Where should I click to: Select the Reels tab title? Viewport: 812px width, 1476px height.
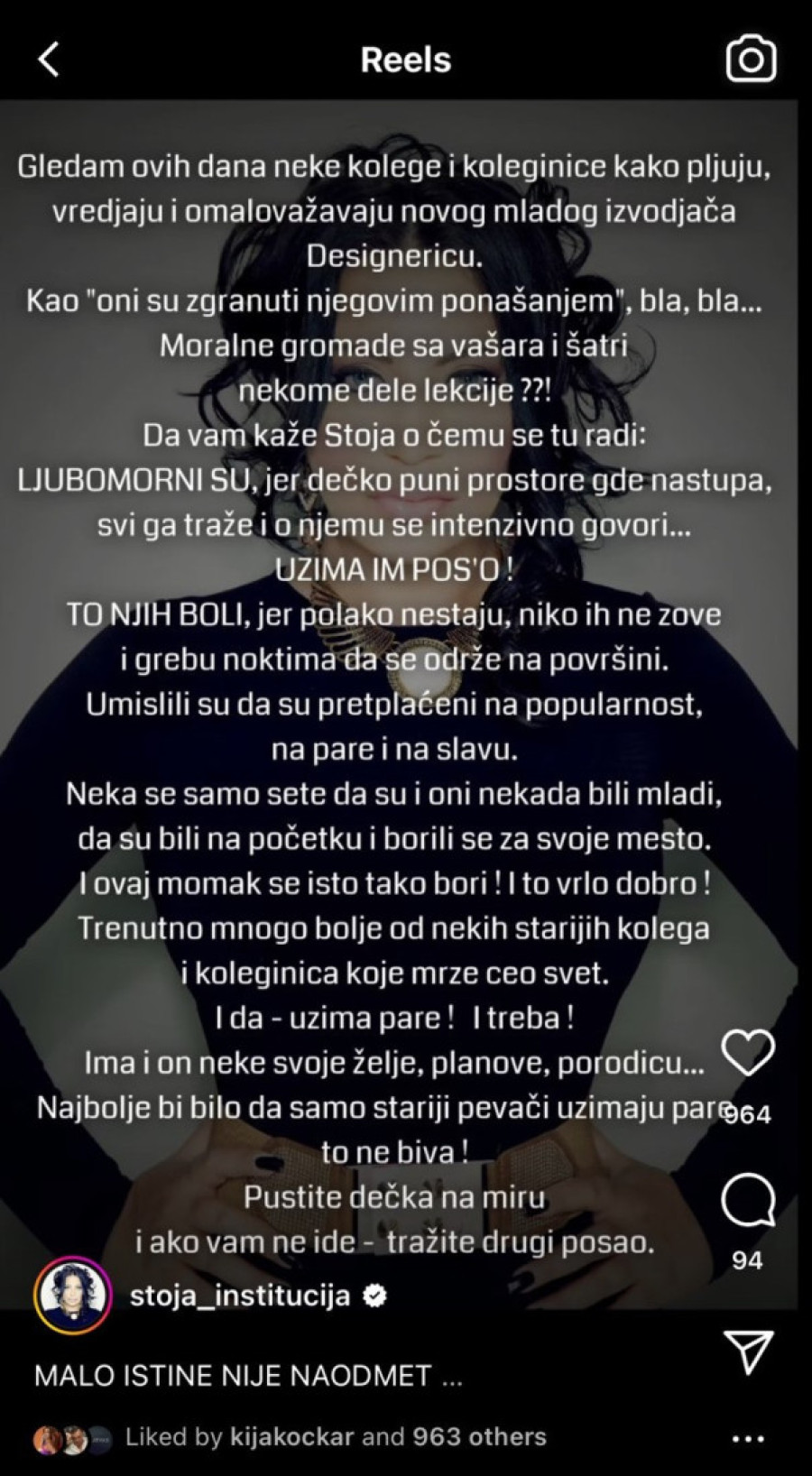click(x=405, y=60)
